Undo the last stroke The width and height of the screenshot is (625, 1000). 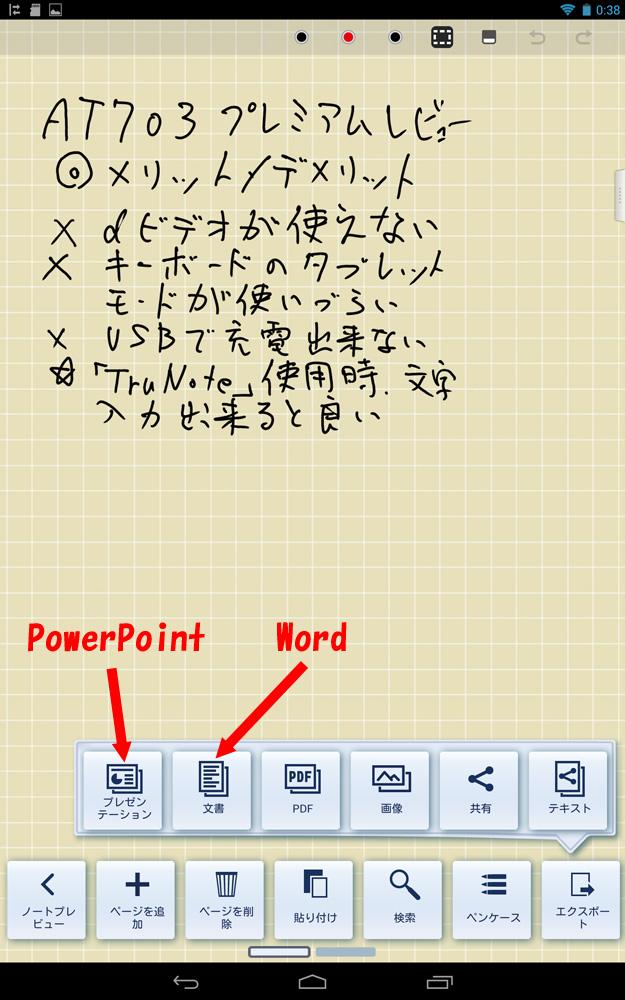point(537,38)
